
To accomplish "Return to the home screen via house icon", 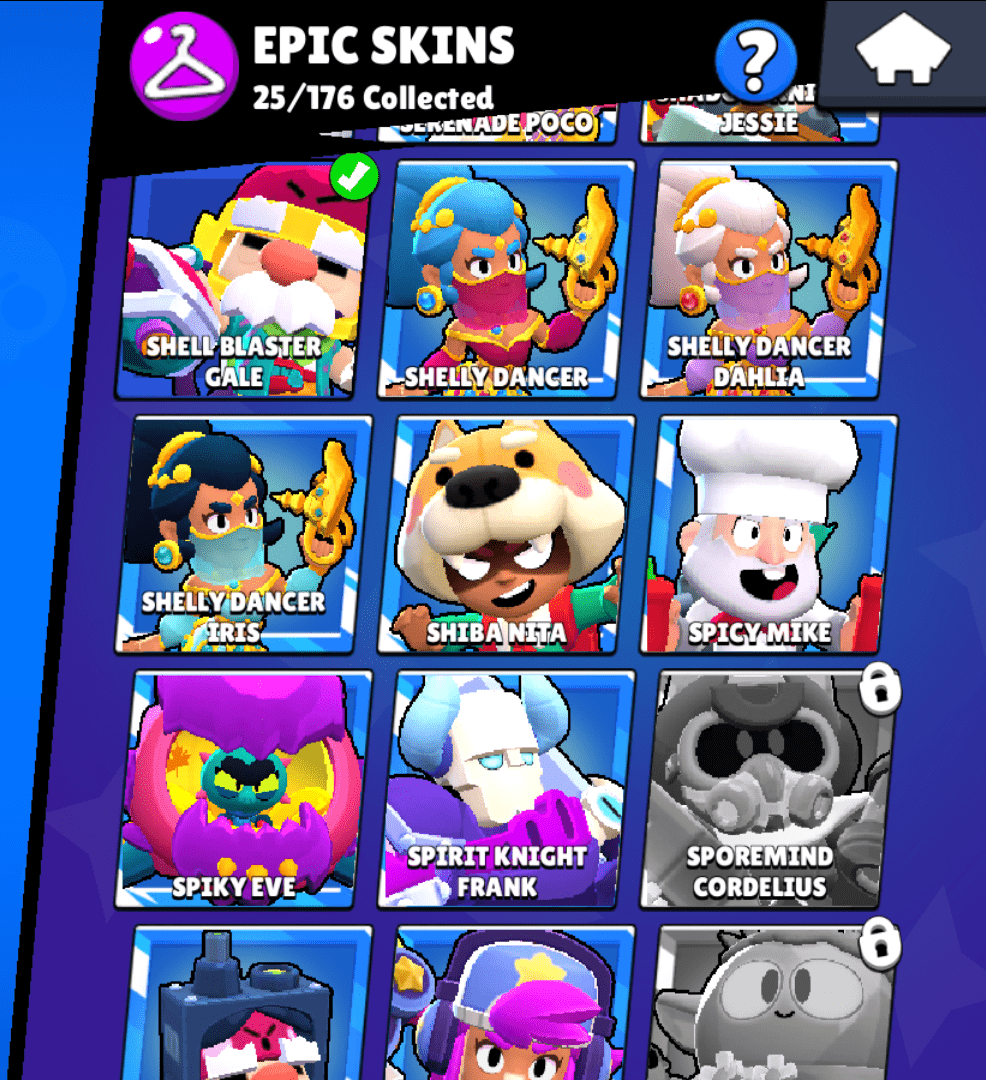I will tap(903, 50).
